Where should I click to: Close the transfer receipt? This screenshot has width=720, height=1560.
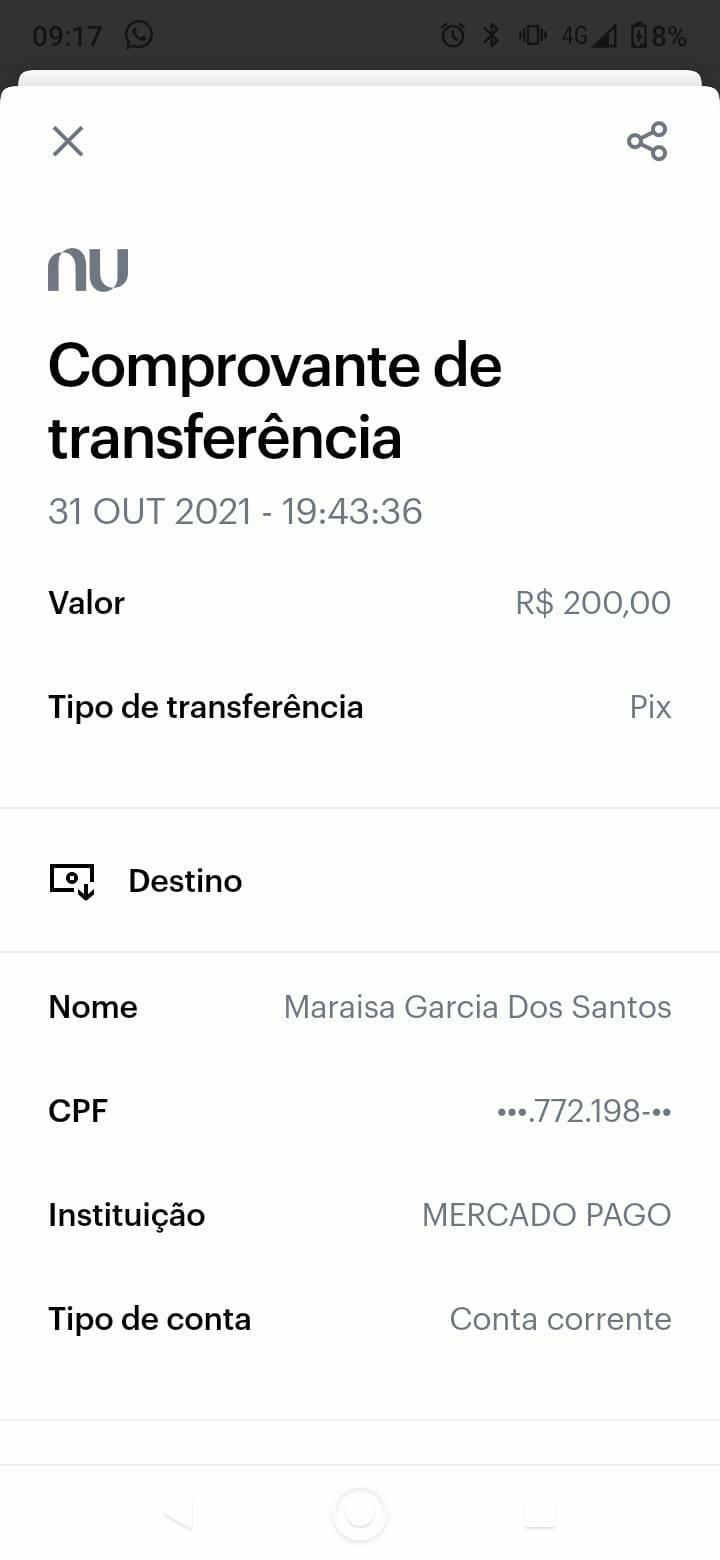(68, 141)
